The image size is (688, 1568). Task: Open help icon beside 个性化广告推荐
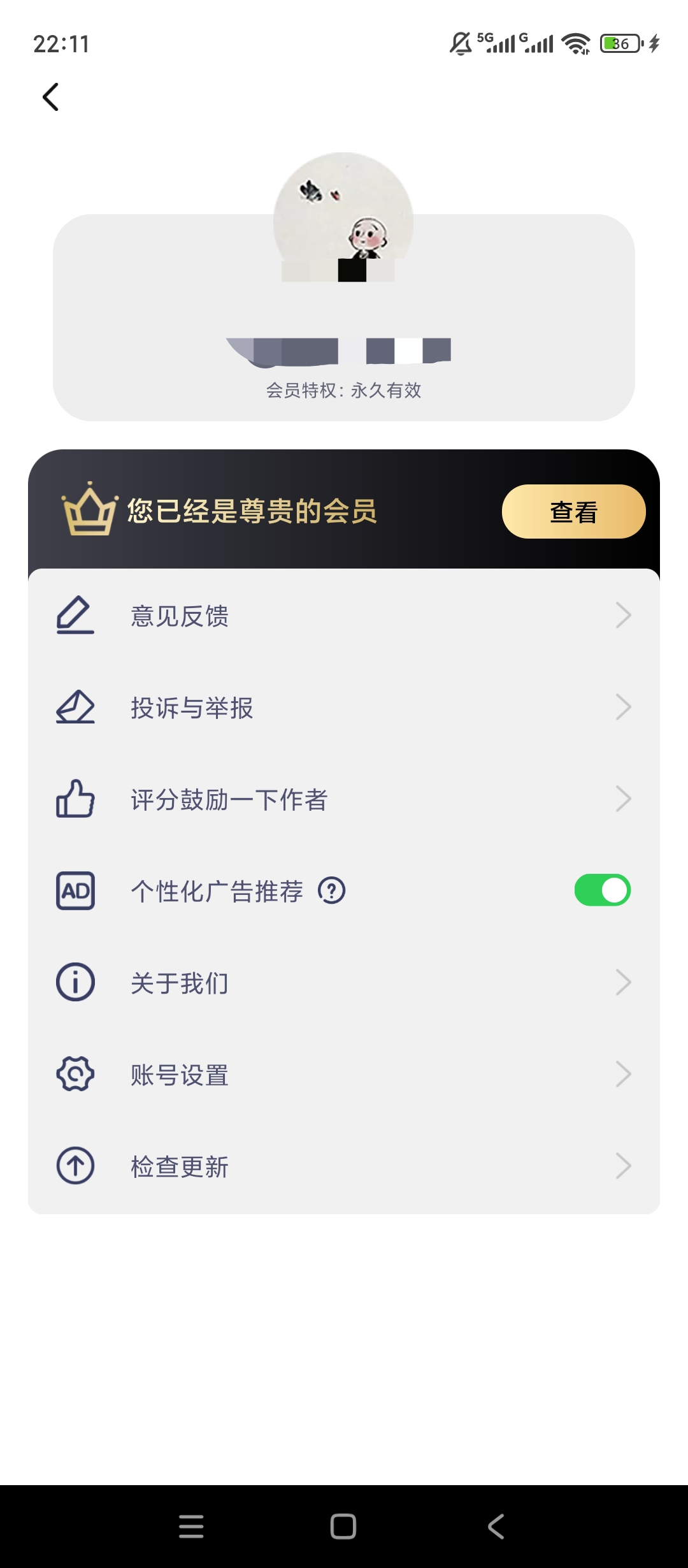coord(331,890)
